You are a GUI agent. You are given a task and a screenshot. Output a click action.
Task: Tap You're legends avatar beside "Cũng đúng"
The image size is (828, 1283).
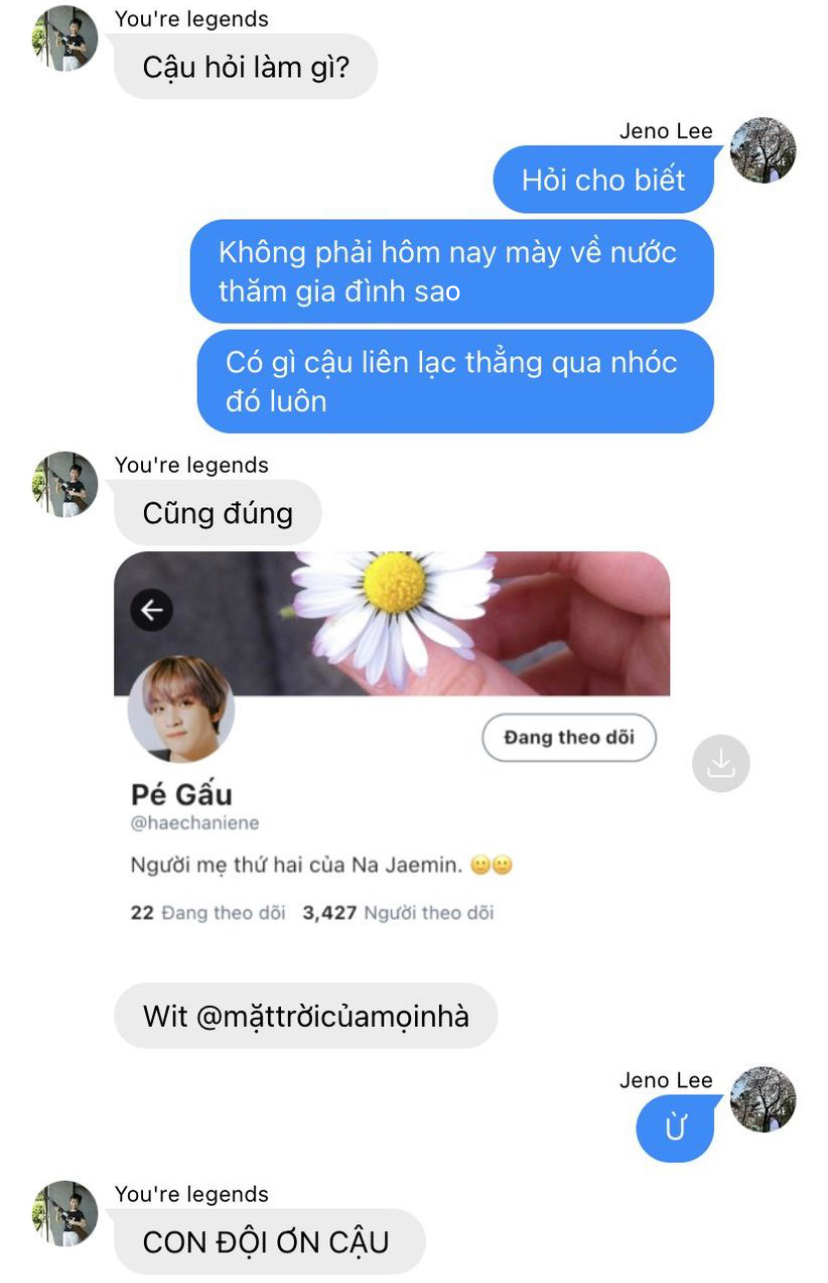(x=66, y=484)
